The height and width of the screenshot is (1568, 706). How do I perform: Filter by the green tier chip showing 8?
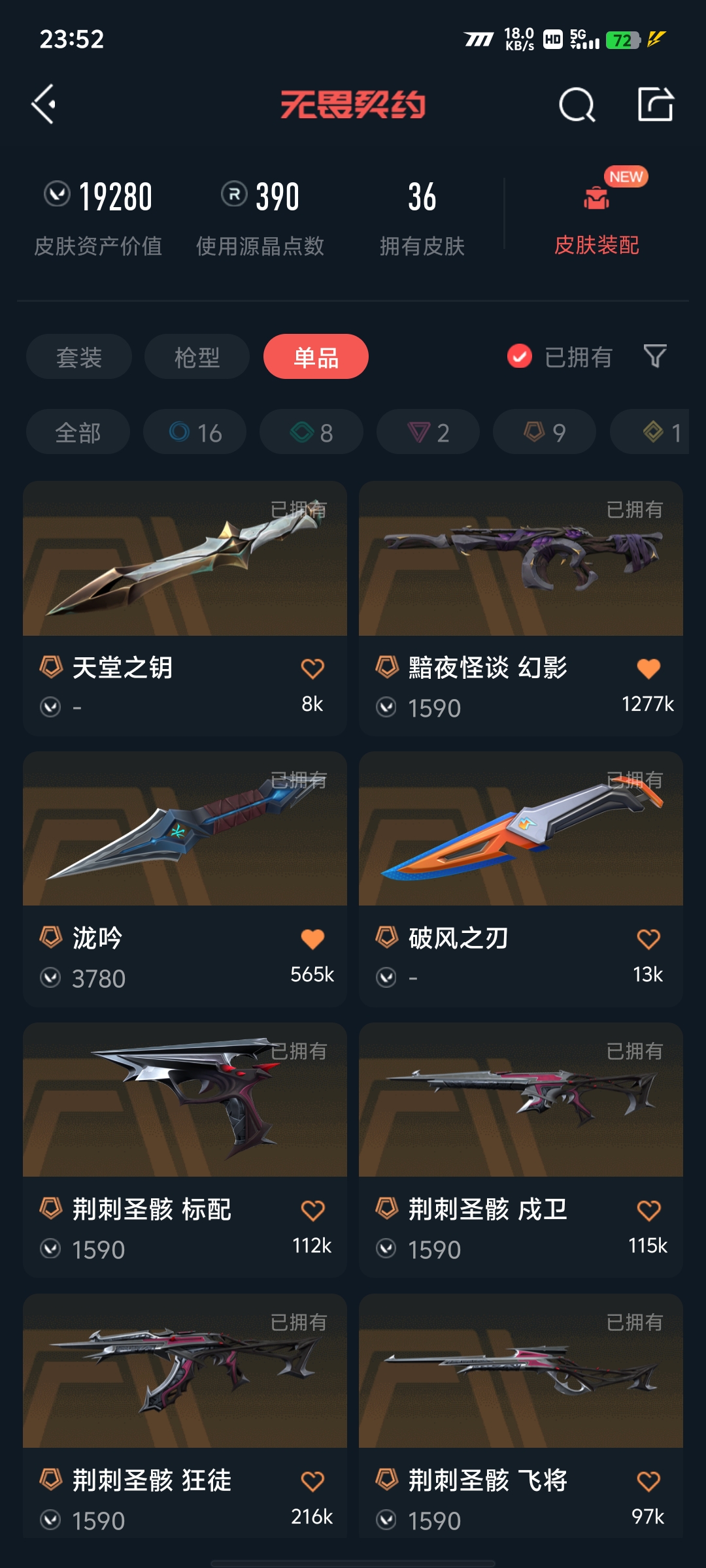(311, 432)
